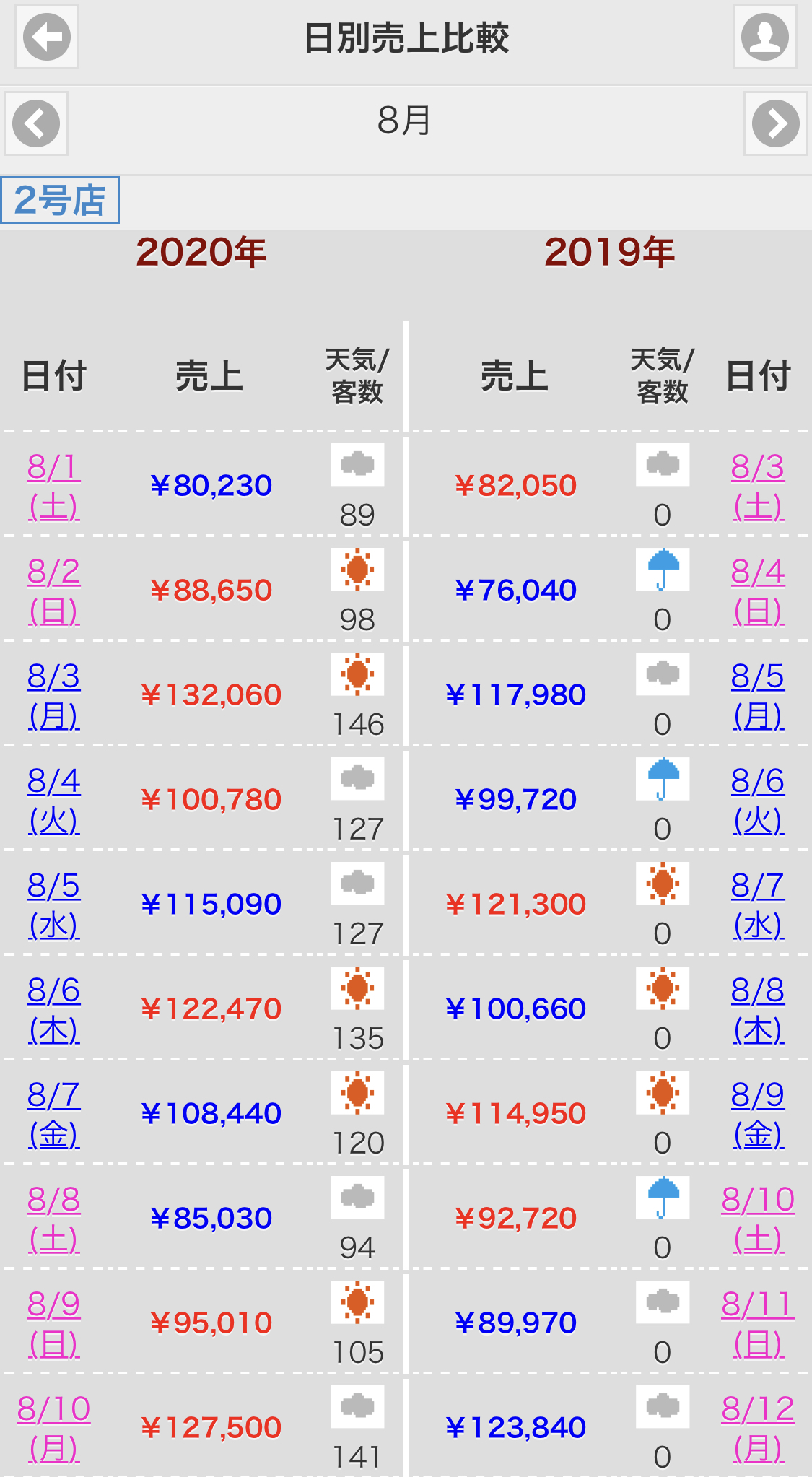Go to the previous month
812x1477 pixels.
(x=36, y=123)
